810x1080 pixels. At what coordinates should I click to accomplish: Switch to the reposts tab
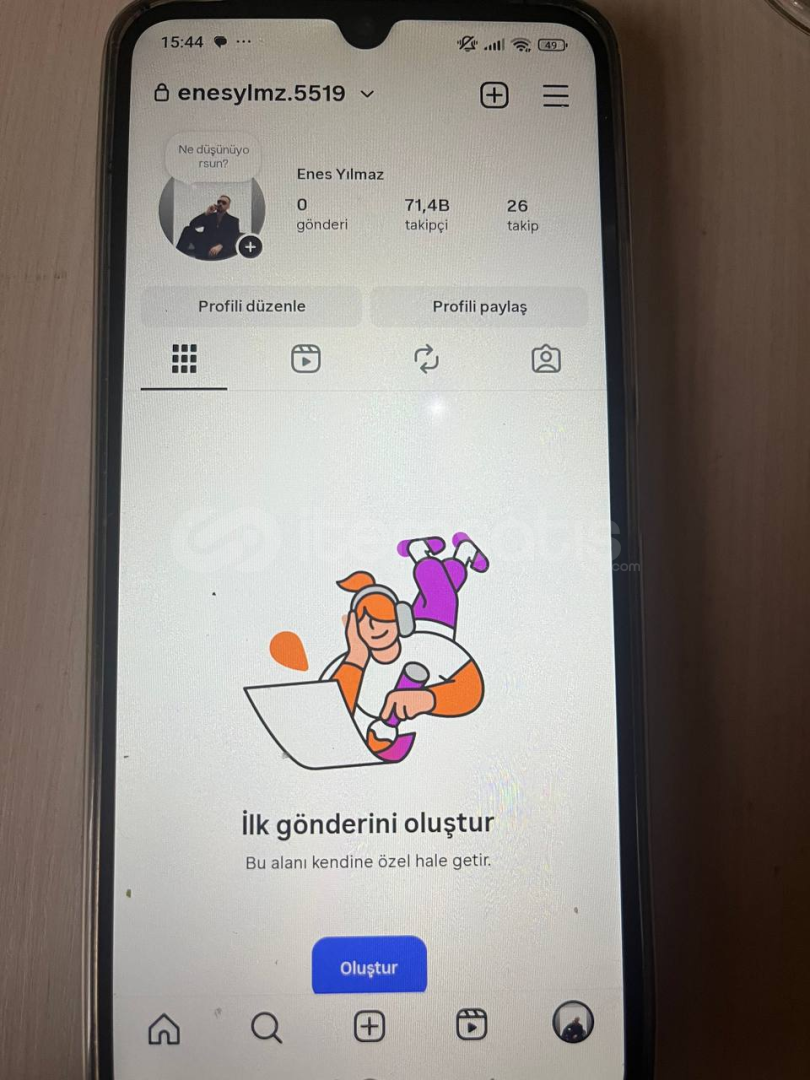426,359
